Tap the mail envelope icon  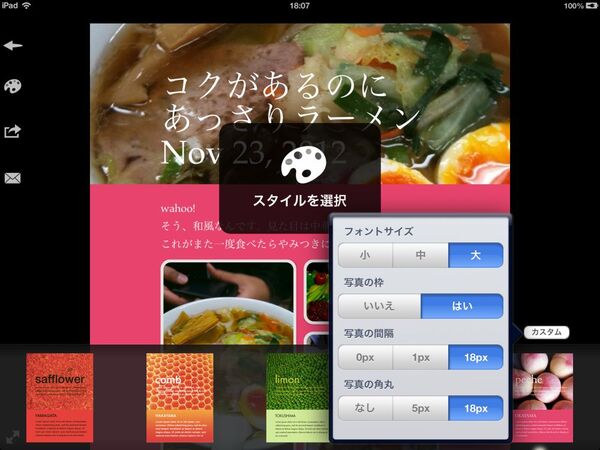point(13,178)
